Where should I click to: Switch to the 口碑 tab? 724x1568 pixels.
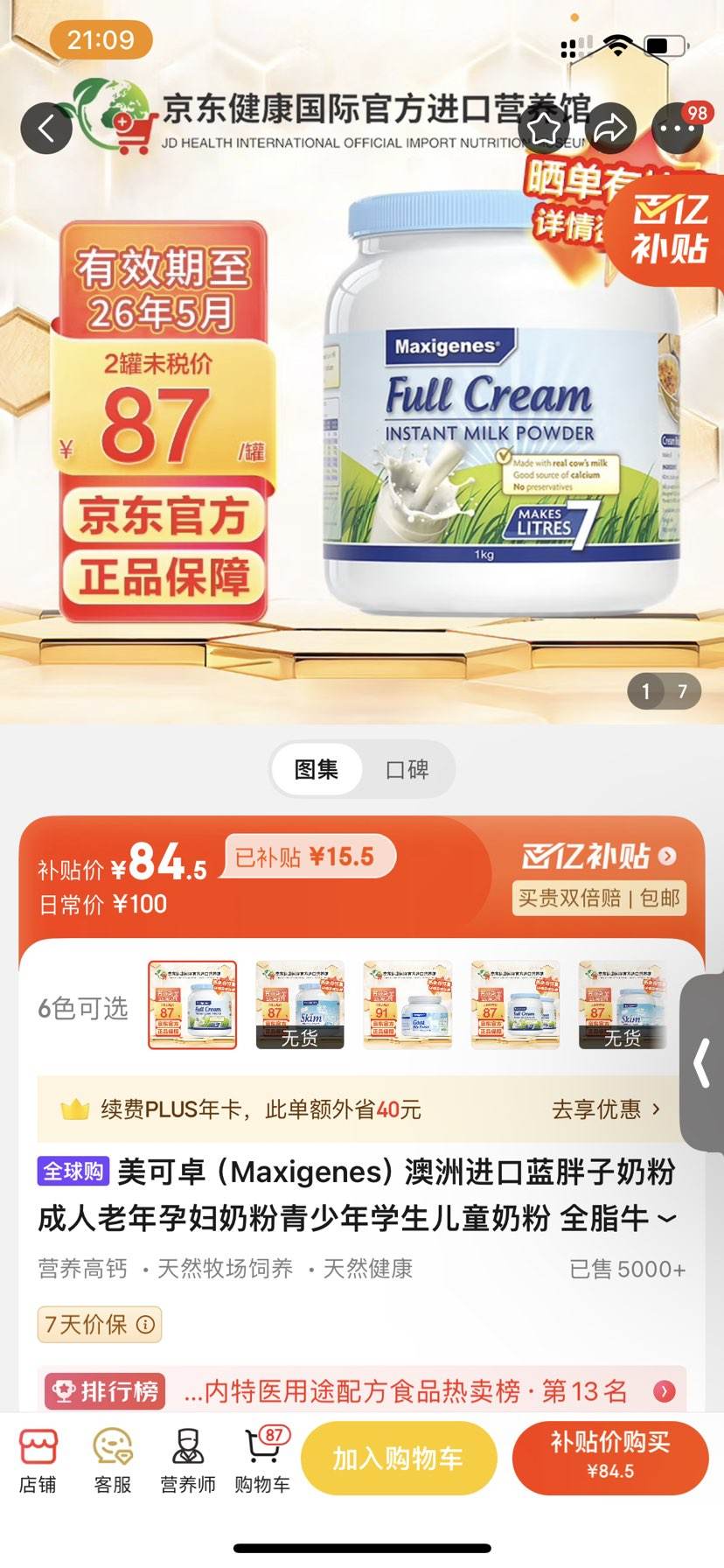click(x=407, y=768)
